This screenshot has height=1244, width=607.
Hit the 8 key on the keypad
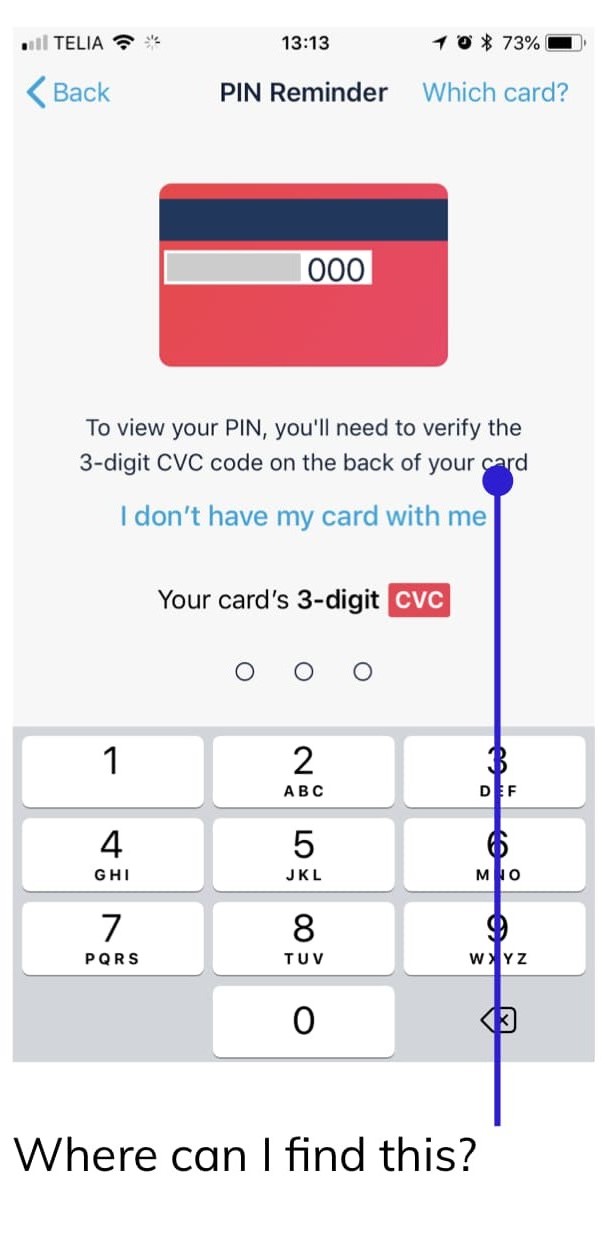[x=303, y=938]
